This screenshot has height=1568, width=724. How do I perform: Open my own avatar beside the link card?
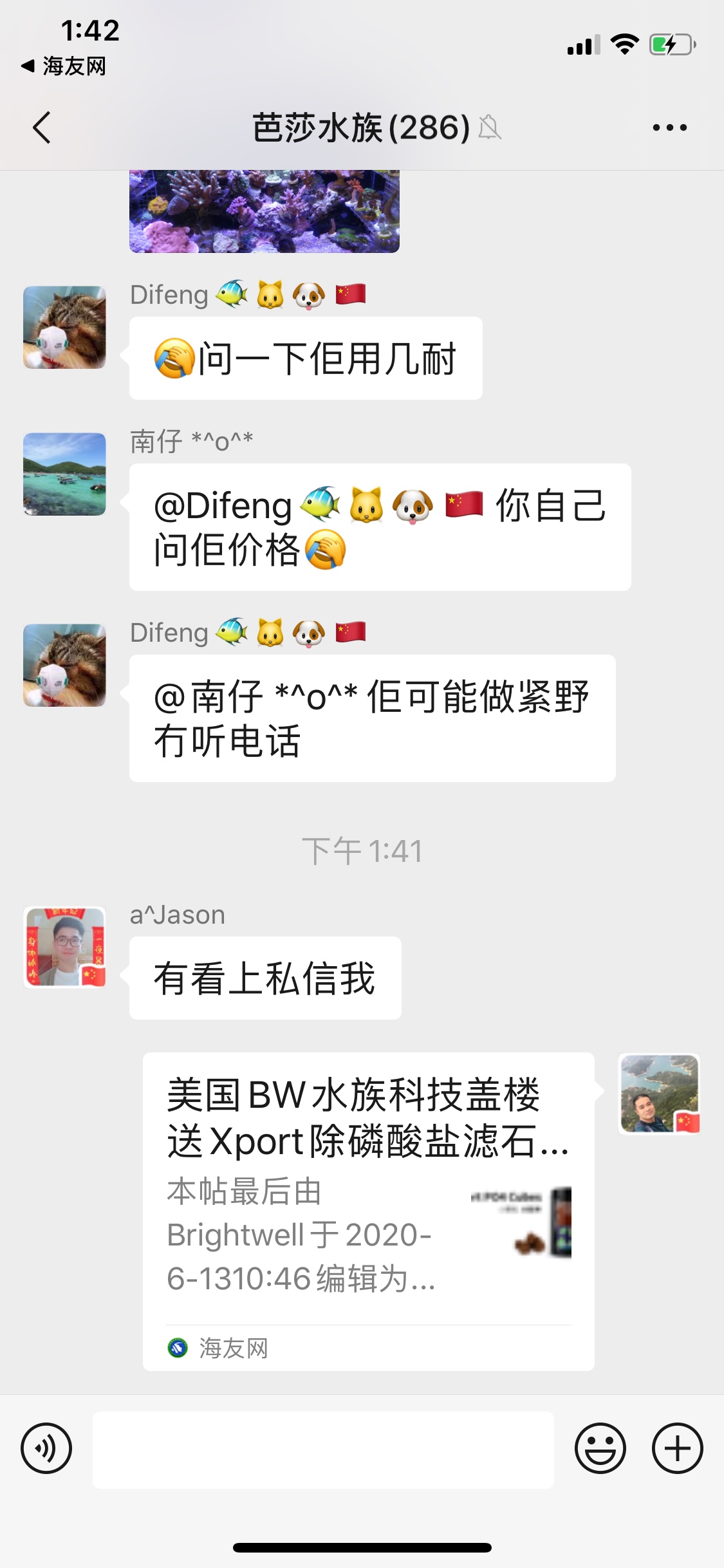click(x=659, y=1093)
